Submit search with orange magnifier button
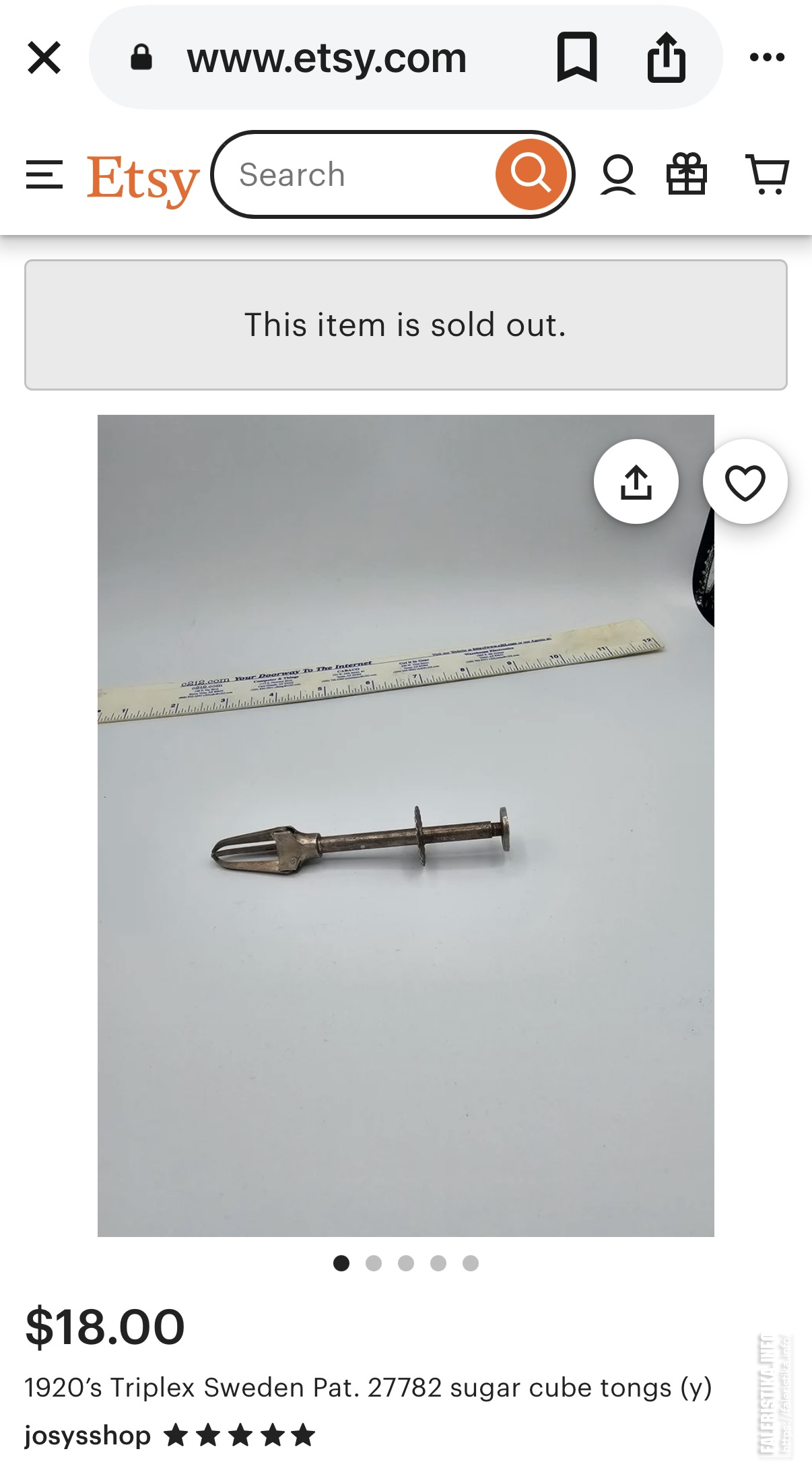Image resolution: width=812 pixels, height=1470 pixels. pos(531,174)
